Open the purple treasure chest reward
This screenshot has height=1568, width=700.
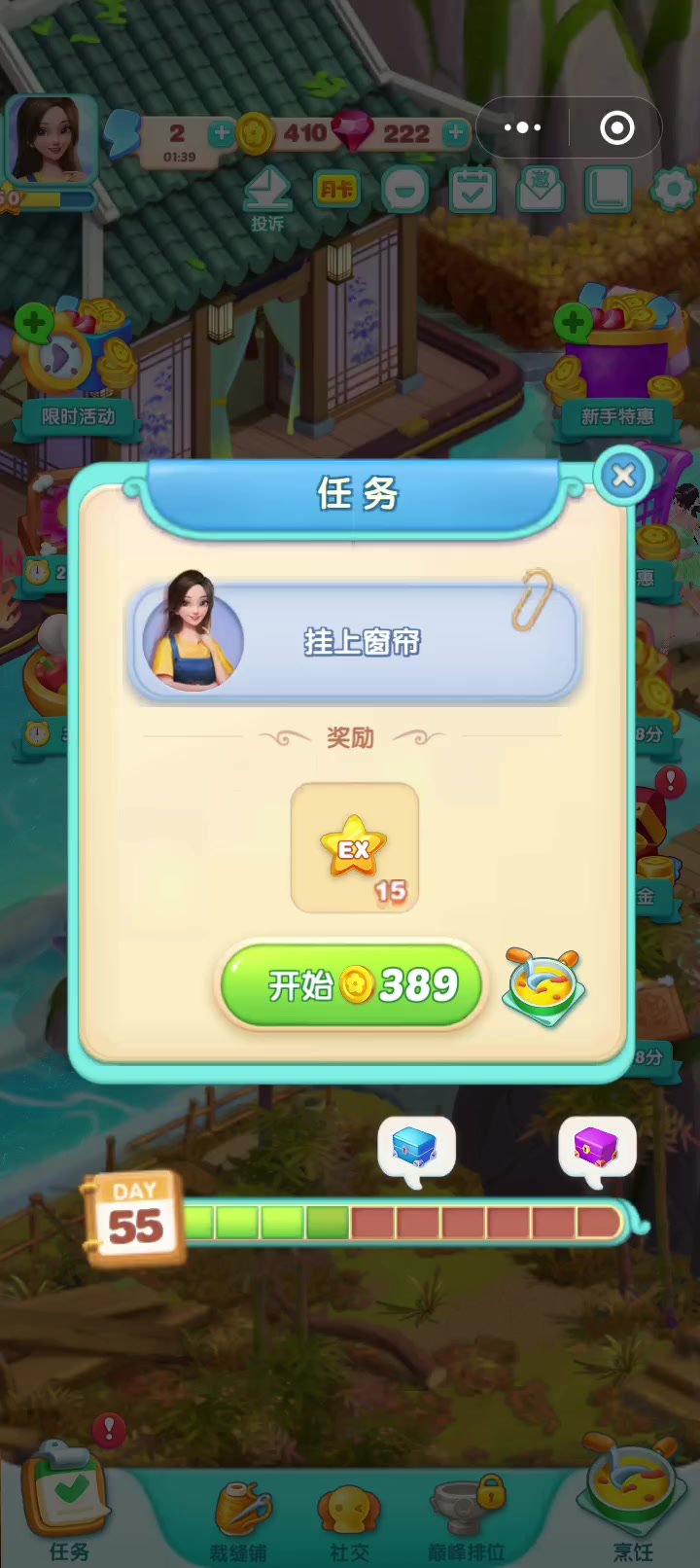click(597, 1148)
